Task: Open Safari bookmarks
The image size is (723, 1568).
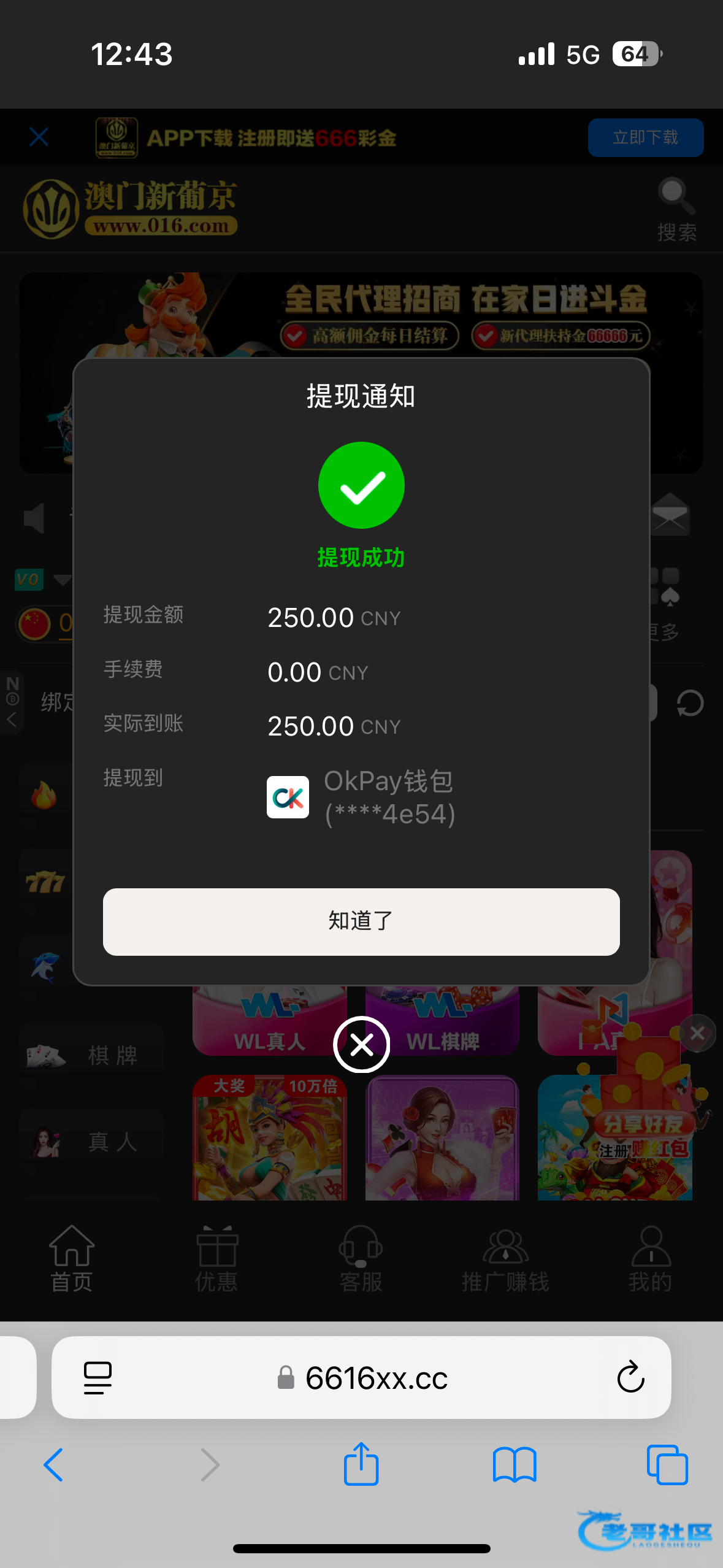Action: [x=514, y=1465]
